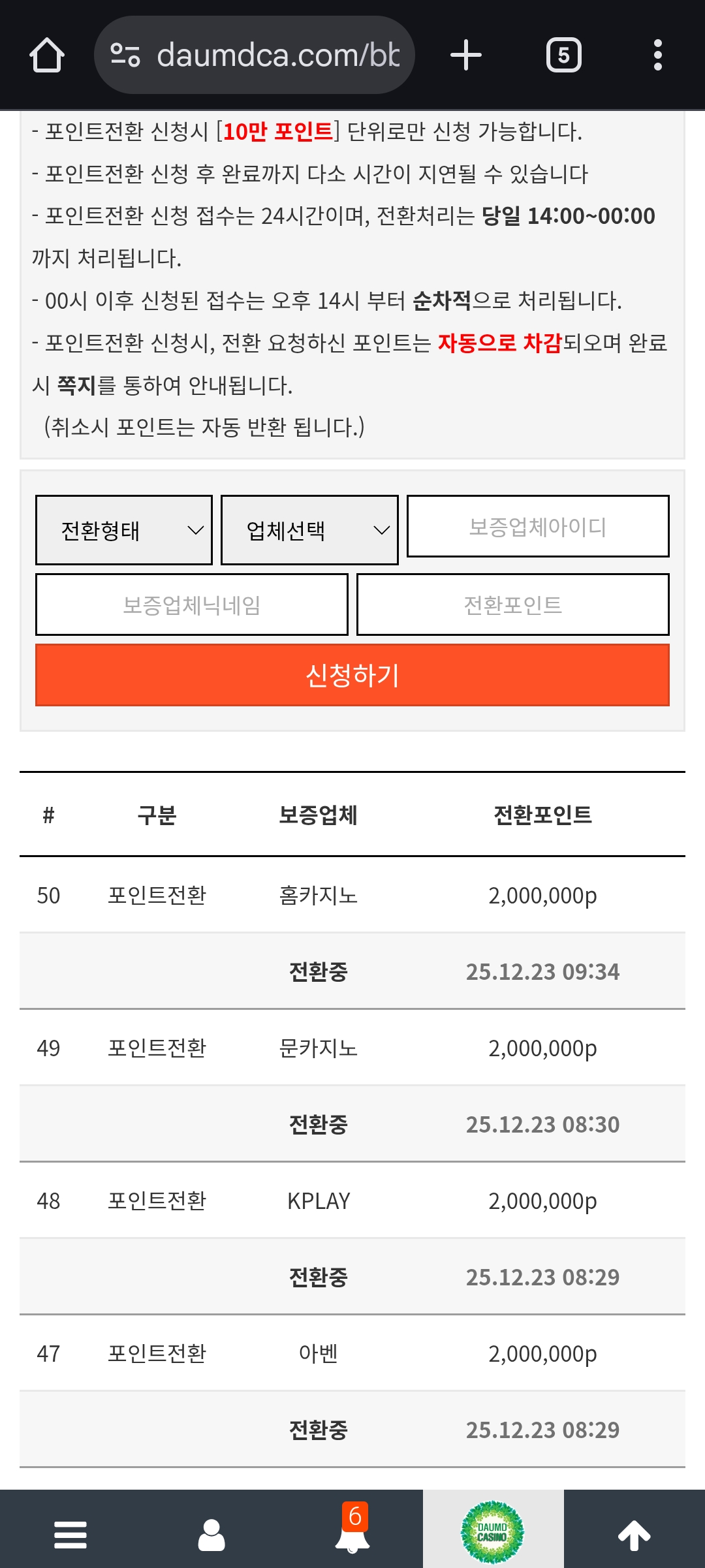705x1568 pixels.
Task: Open the browser overflow menu
Action: [657, 55]
